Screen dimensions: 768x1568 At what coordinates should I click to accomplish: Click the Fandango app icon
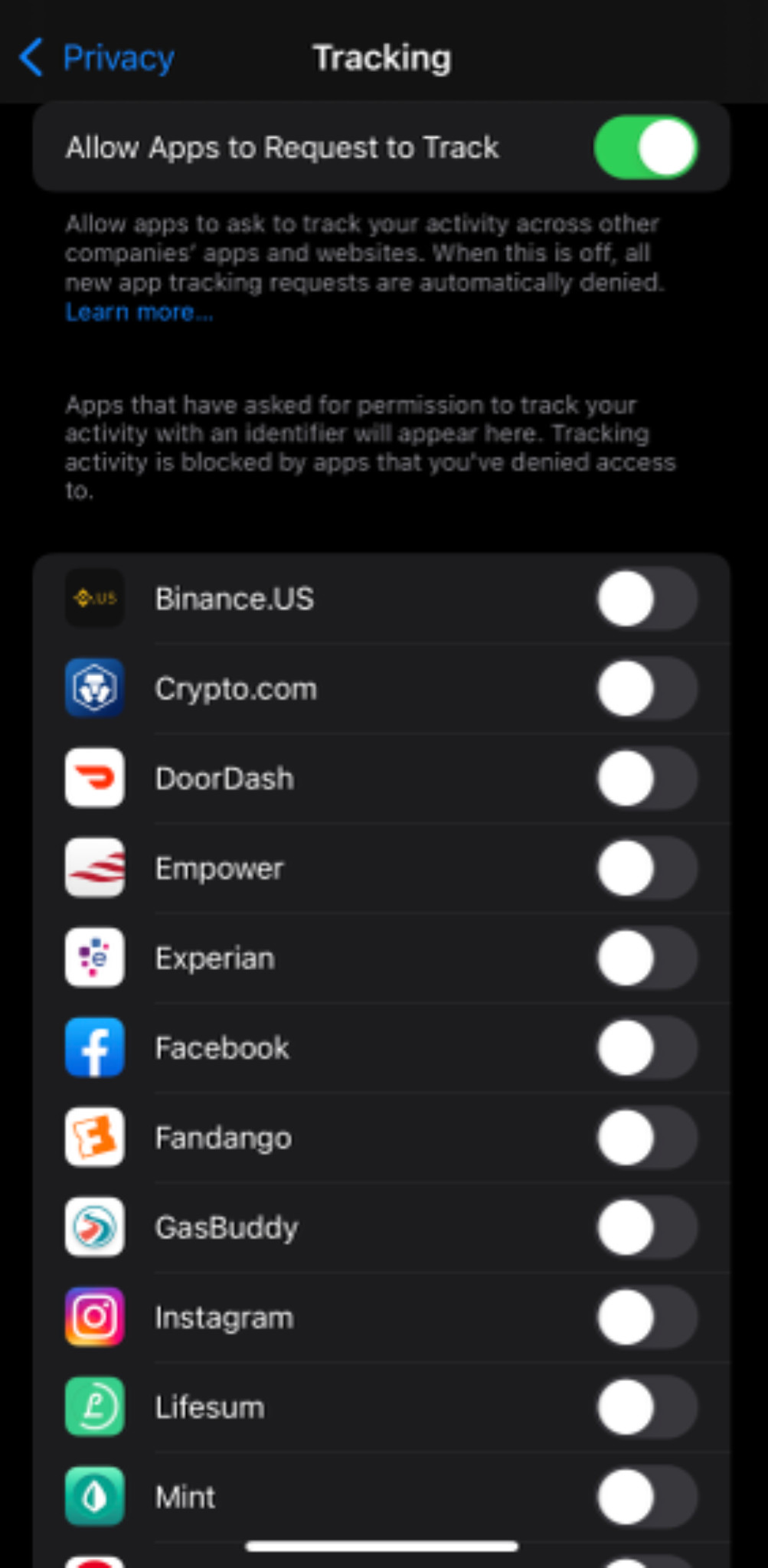click(93, 1138)
